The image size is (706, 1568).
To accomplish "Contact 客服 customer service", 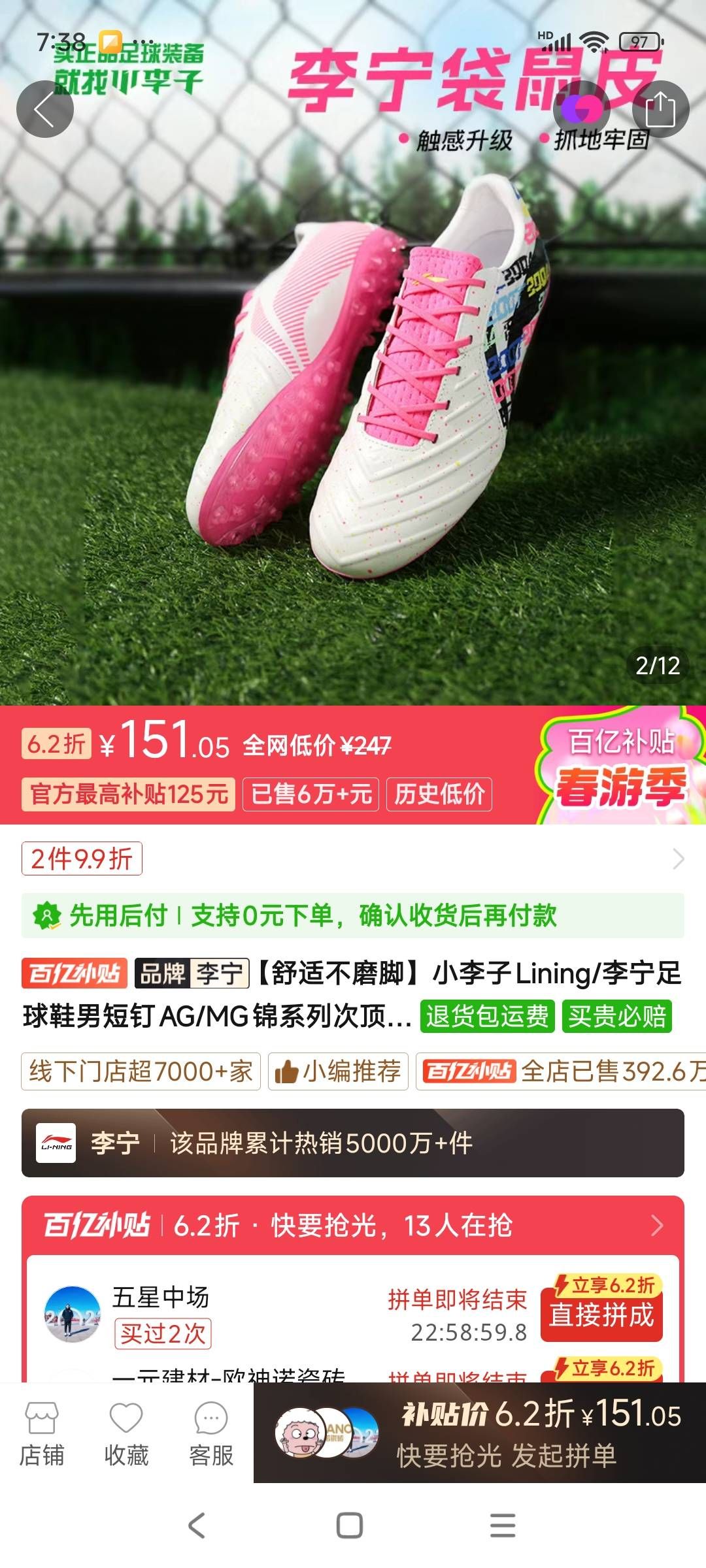I will [211, 1433].
